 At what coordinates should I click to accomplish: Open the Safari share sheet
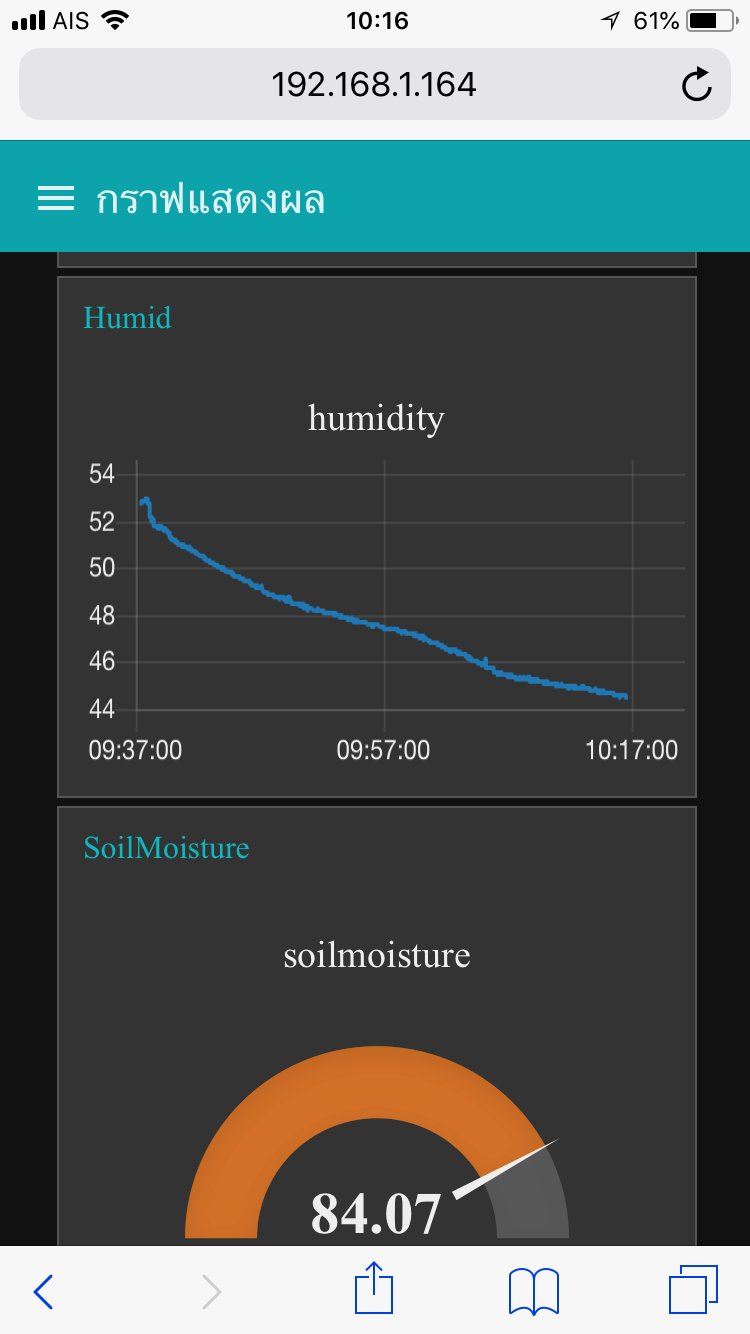[x=374, y=1289]
